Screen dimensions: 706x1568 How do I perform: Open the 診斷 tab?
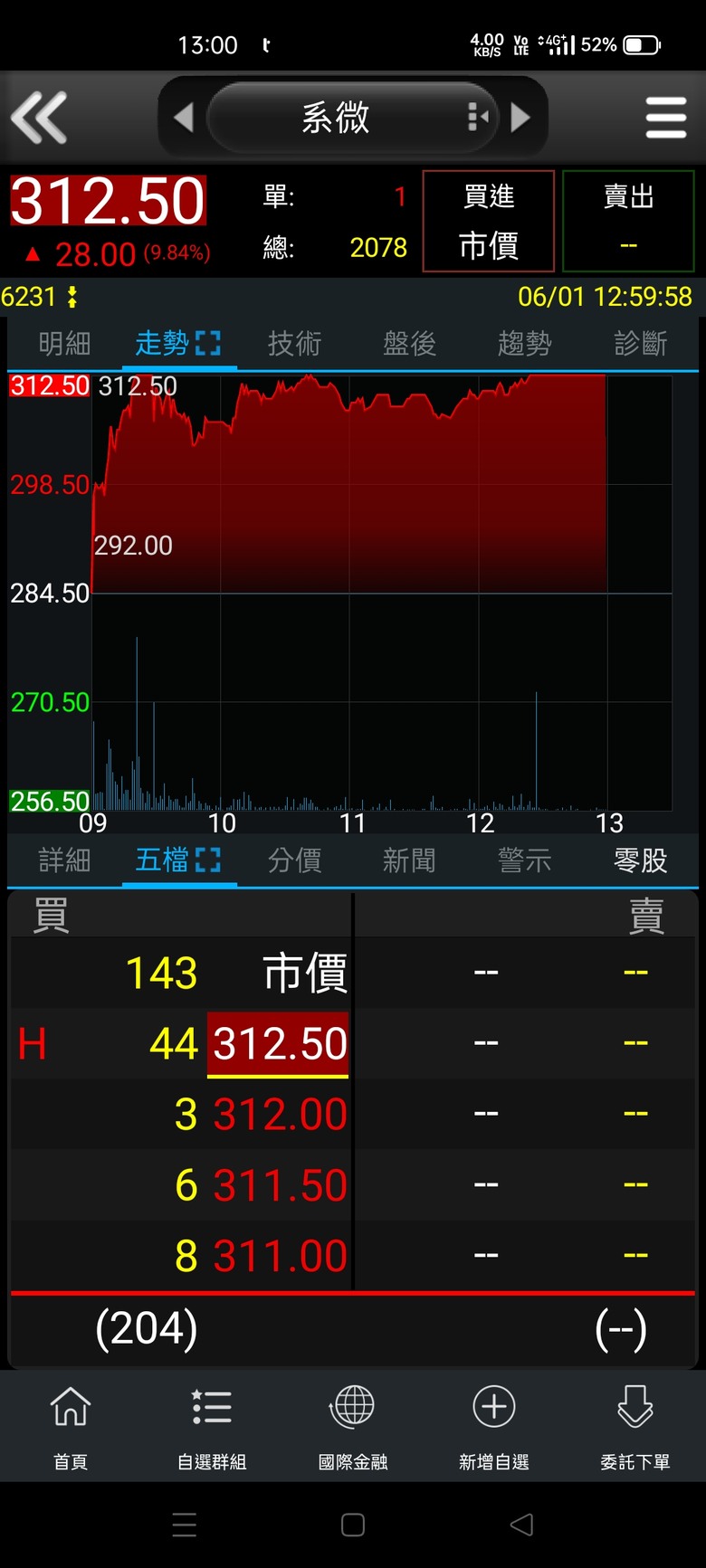click(640, 343)
